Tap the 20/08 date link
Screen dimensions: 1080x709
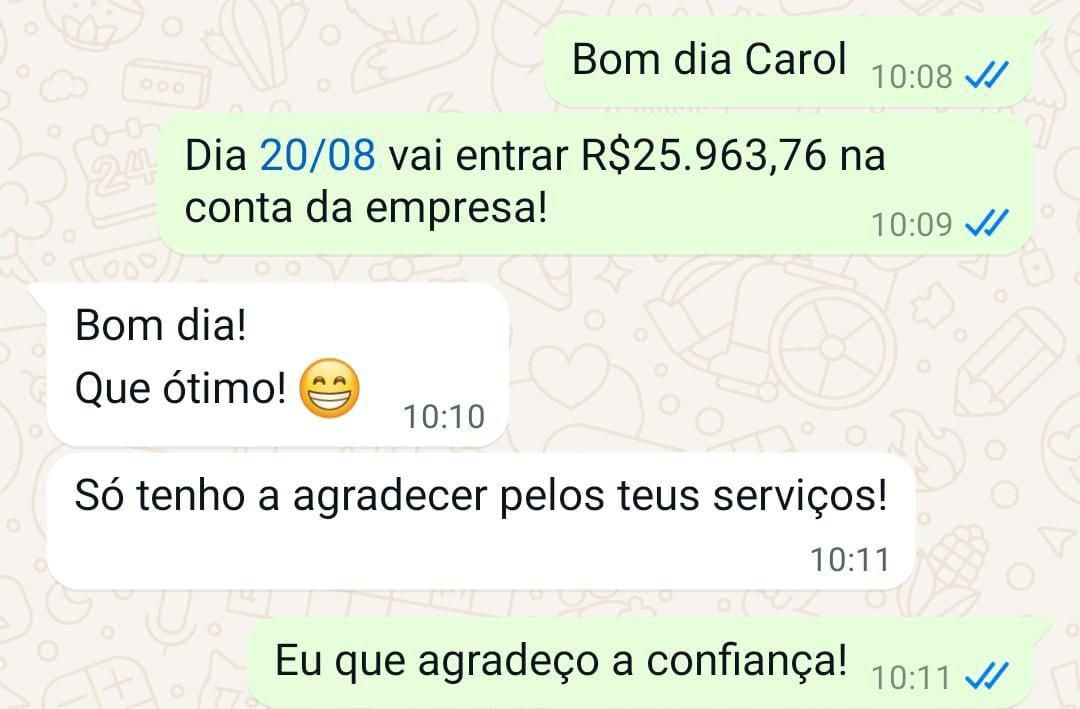pyautogui.click(x=318, y=157)
